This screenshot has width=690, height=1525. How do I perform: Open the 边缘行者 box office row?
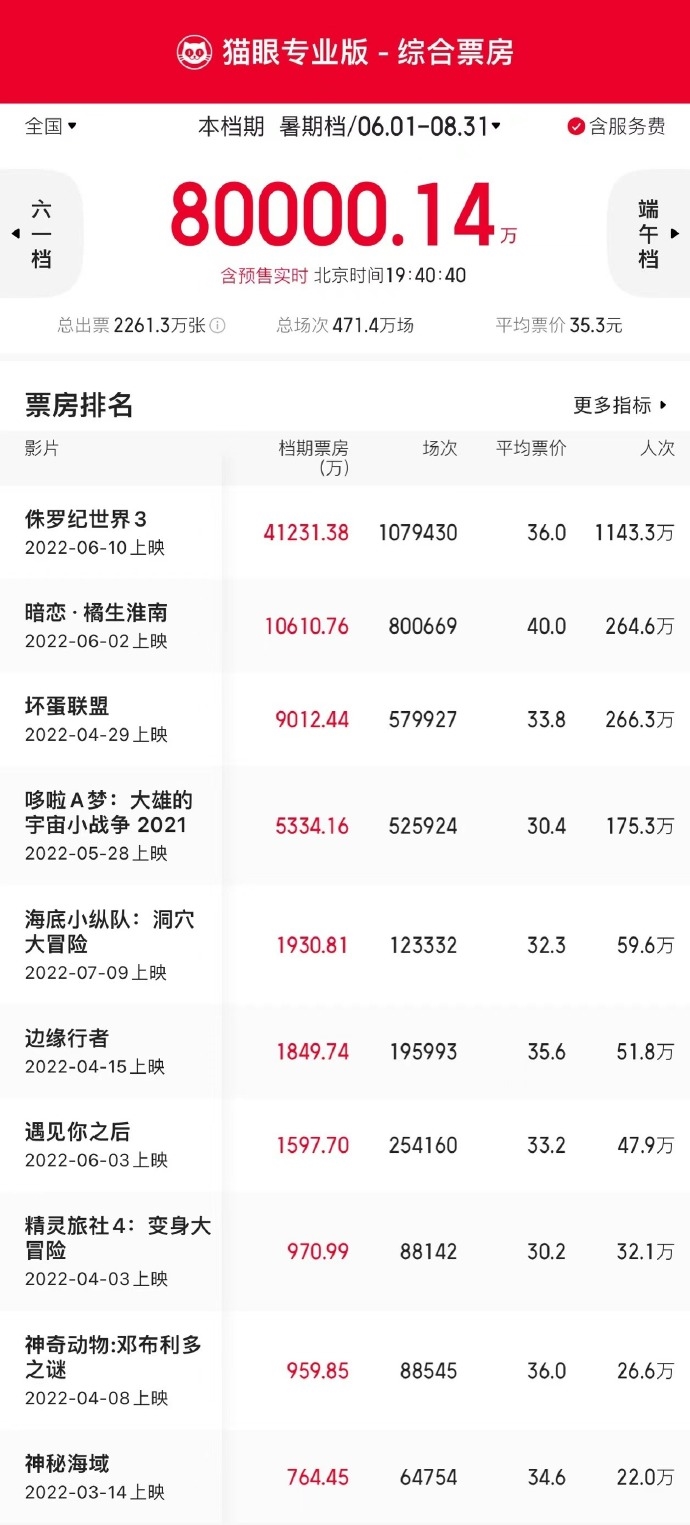345,1051
